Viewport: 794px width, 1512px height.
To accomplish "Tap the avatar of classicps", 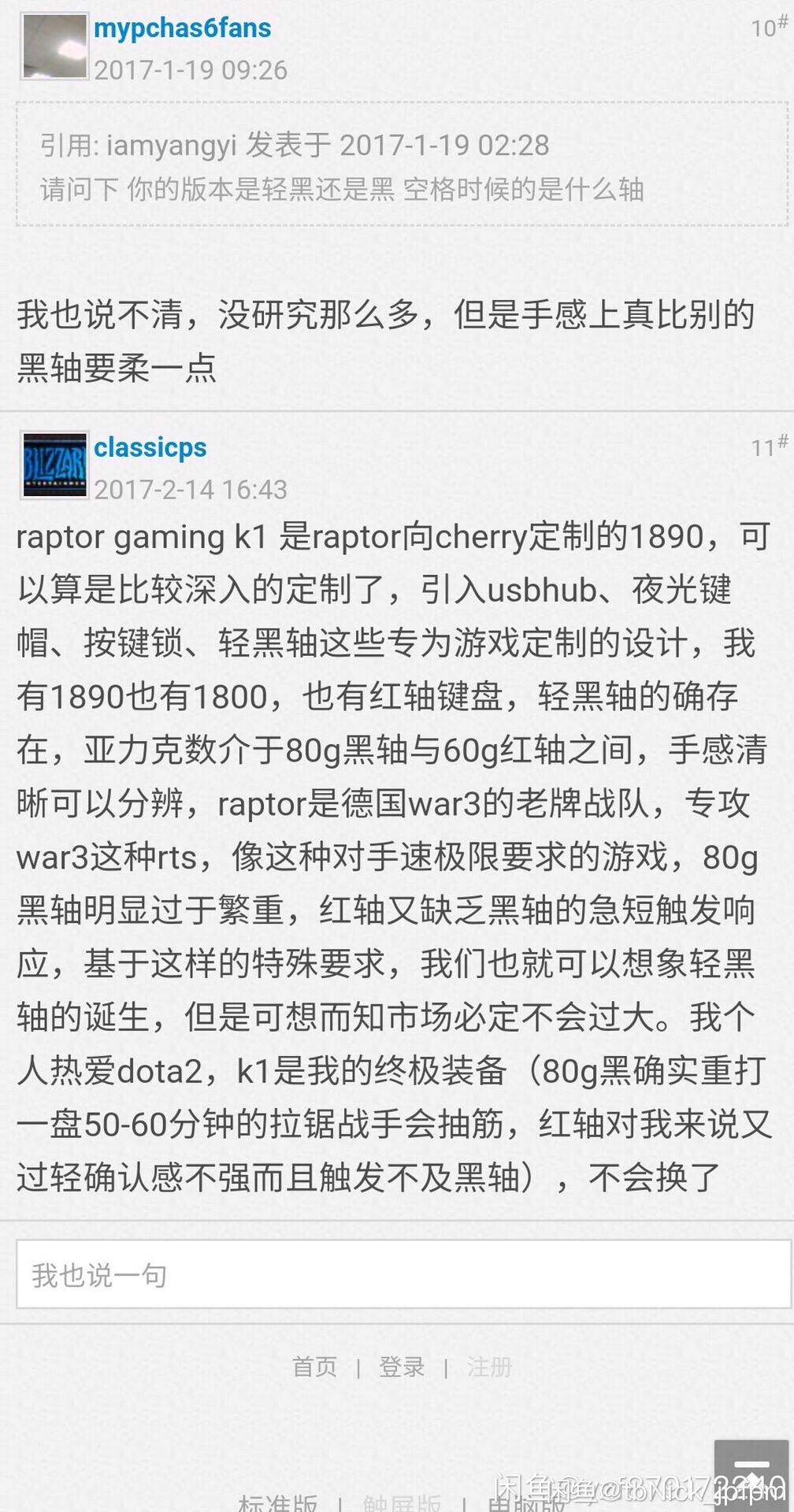I will 54,465.
